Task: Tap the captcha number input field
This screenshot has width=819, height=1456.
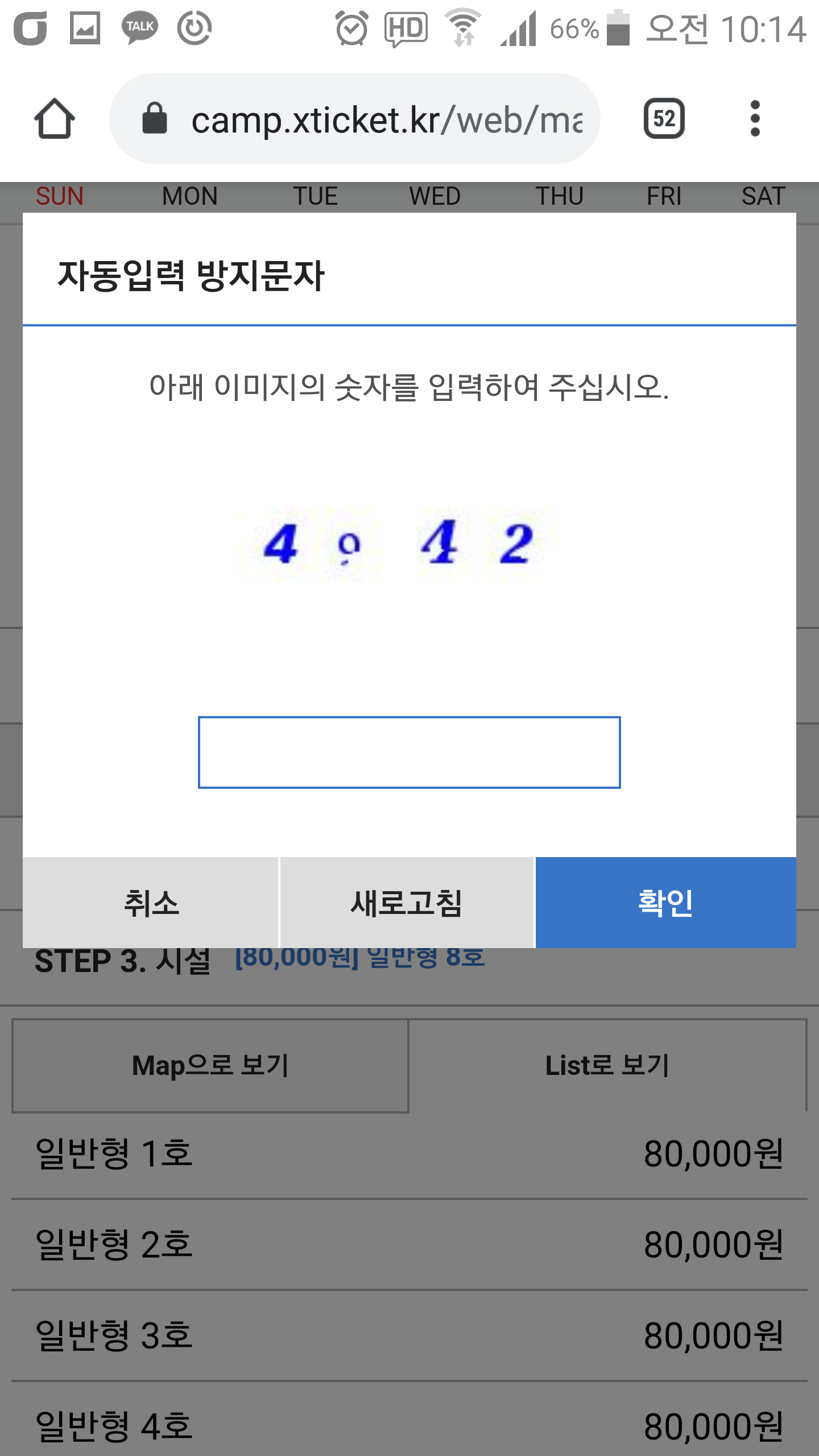Action: [409, 752]
